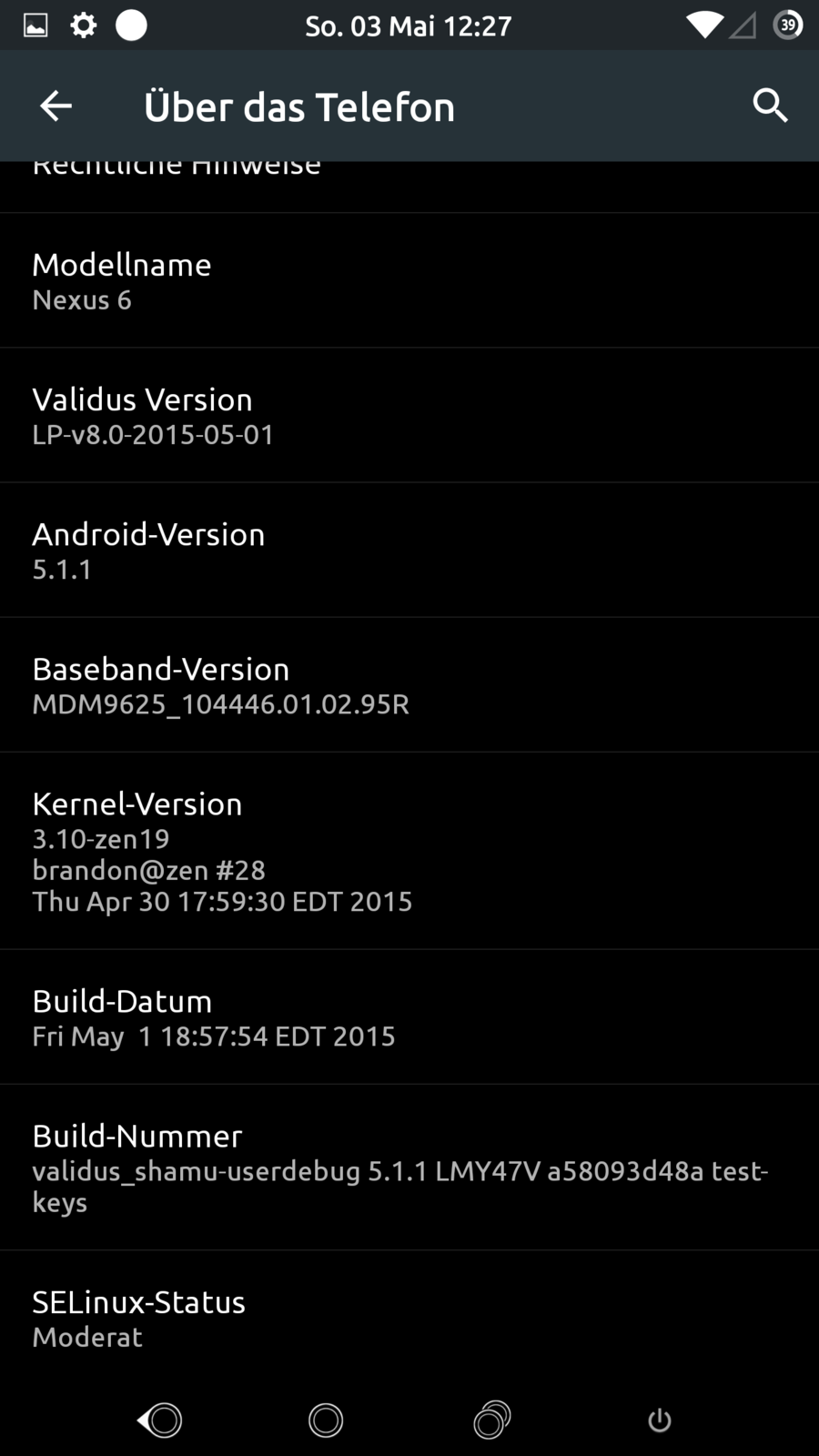
Task: Open the SELinux-Status entry
Action: [409, 1318]
